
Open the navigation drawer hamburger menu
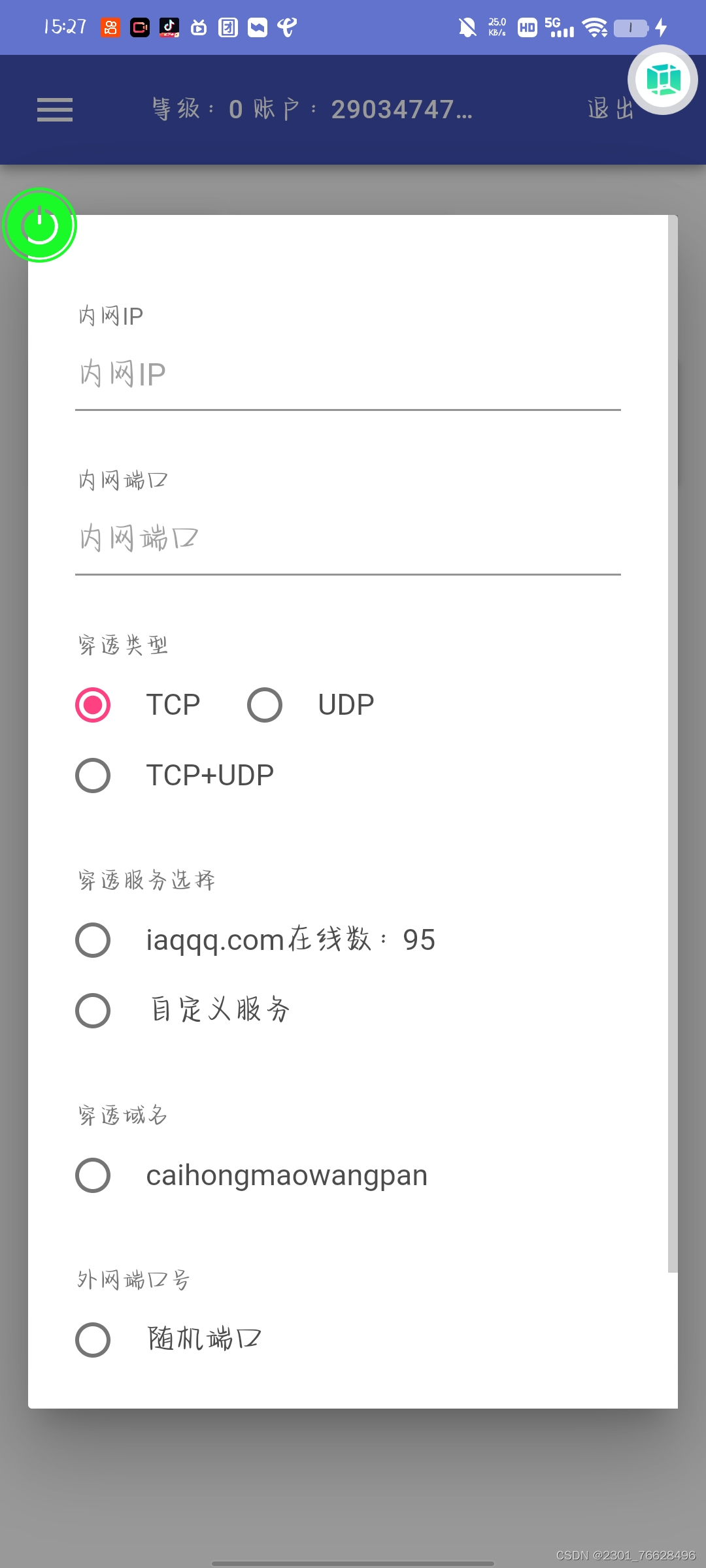click(54, 110)
